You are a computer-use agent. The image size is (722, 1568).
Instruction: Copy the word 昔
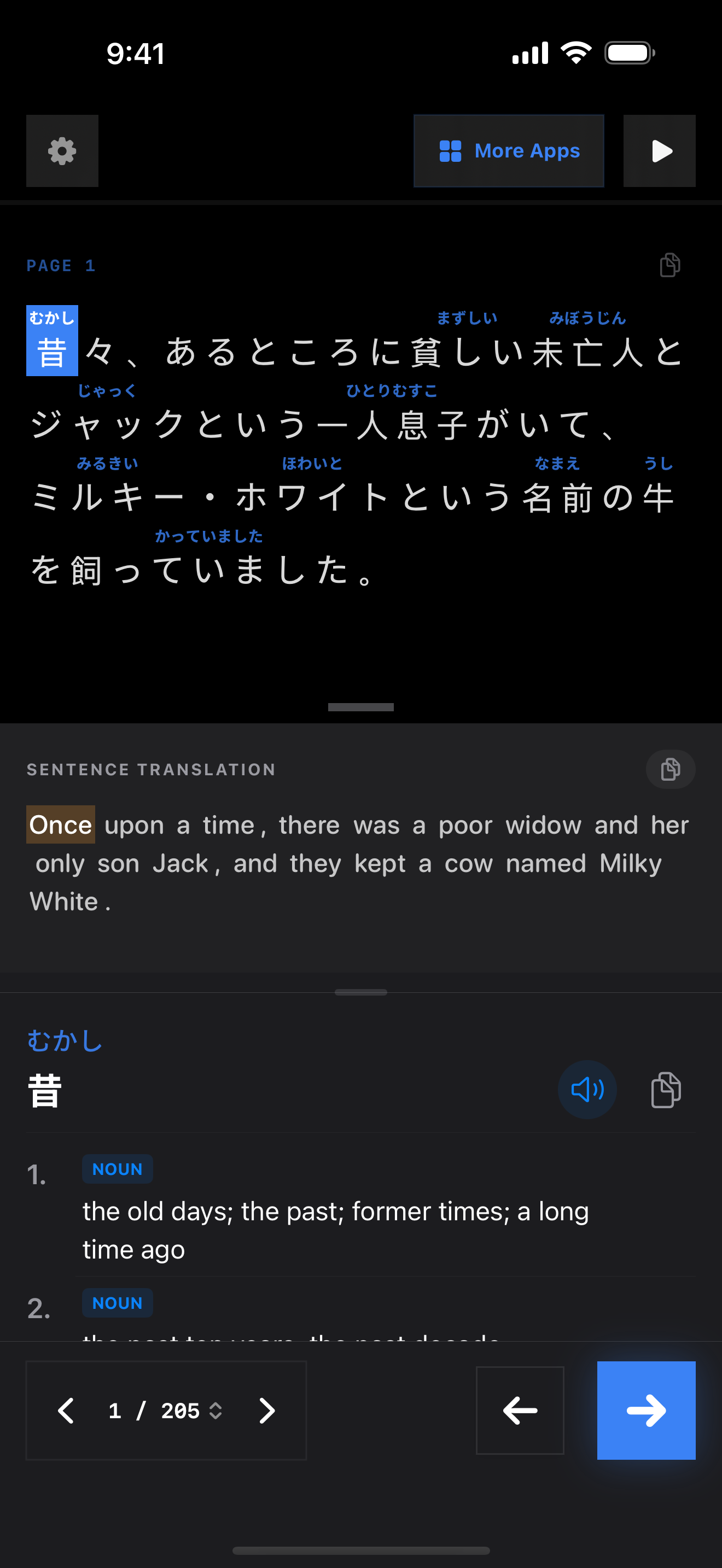pos(666,1090)
